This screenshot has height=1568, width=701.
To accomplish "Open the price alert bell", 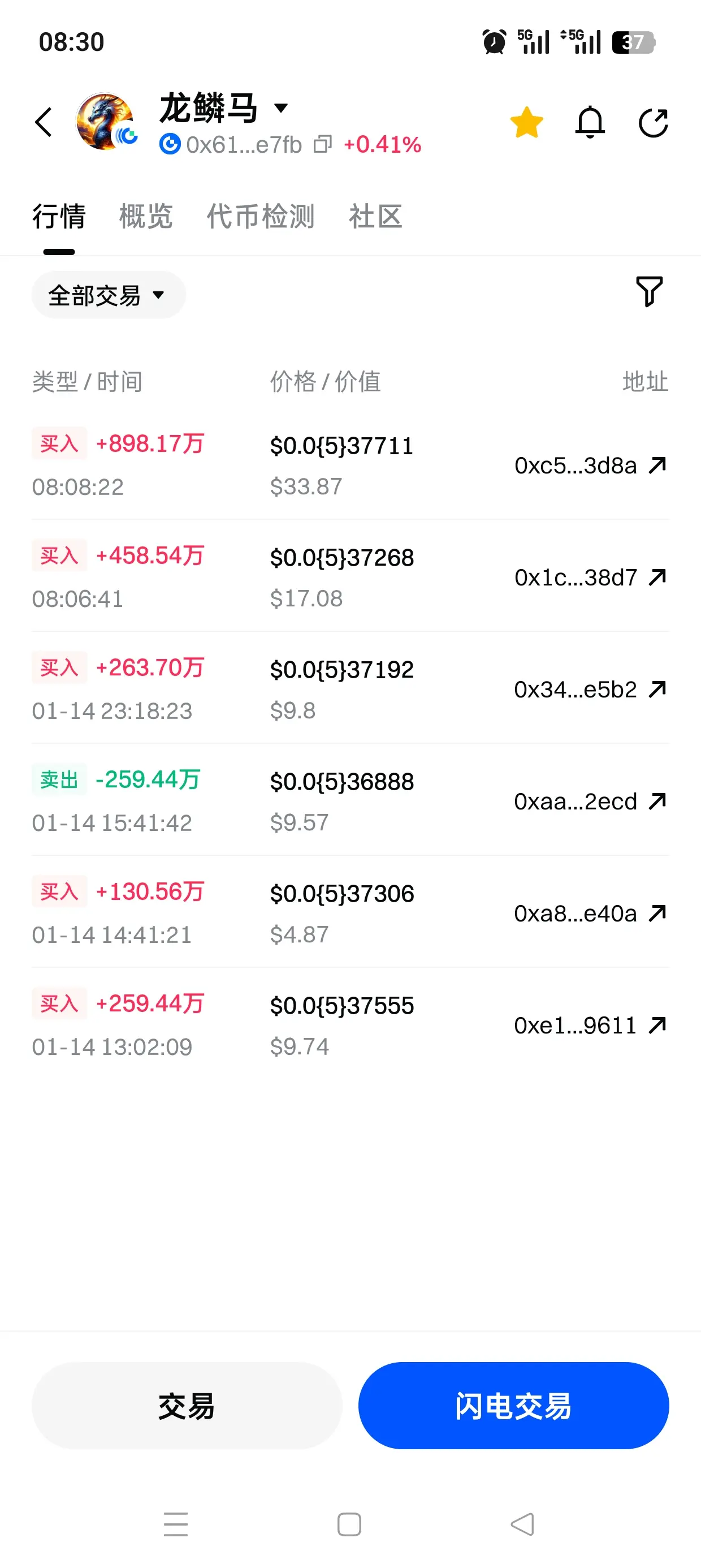I will 590,122.
